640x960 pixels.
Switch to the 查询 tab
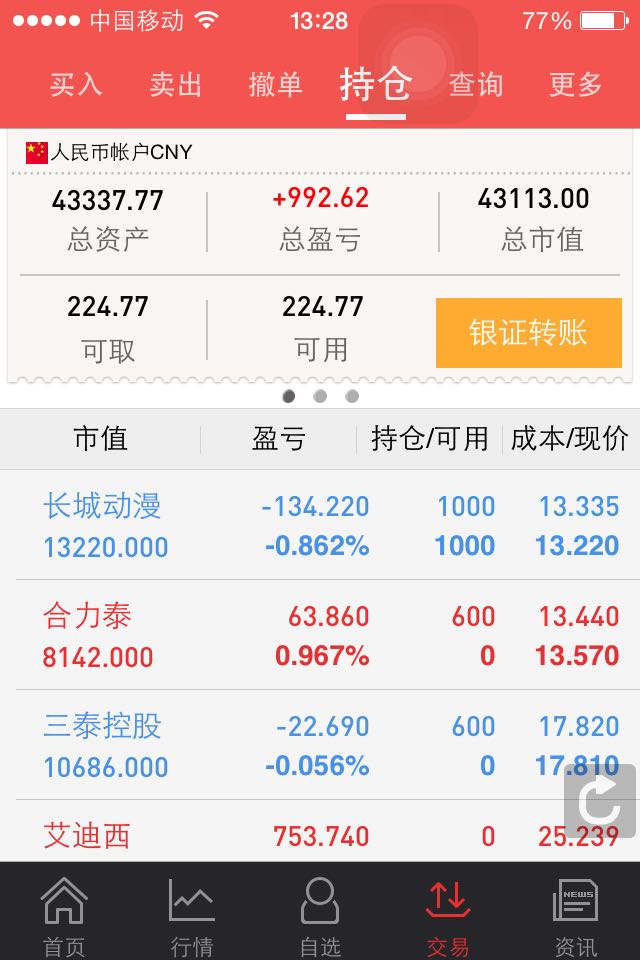click(x=476, y=85)
